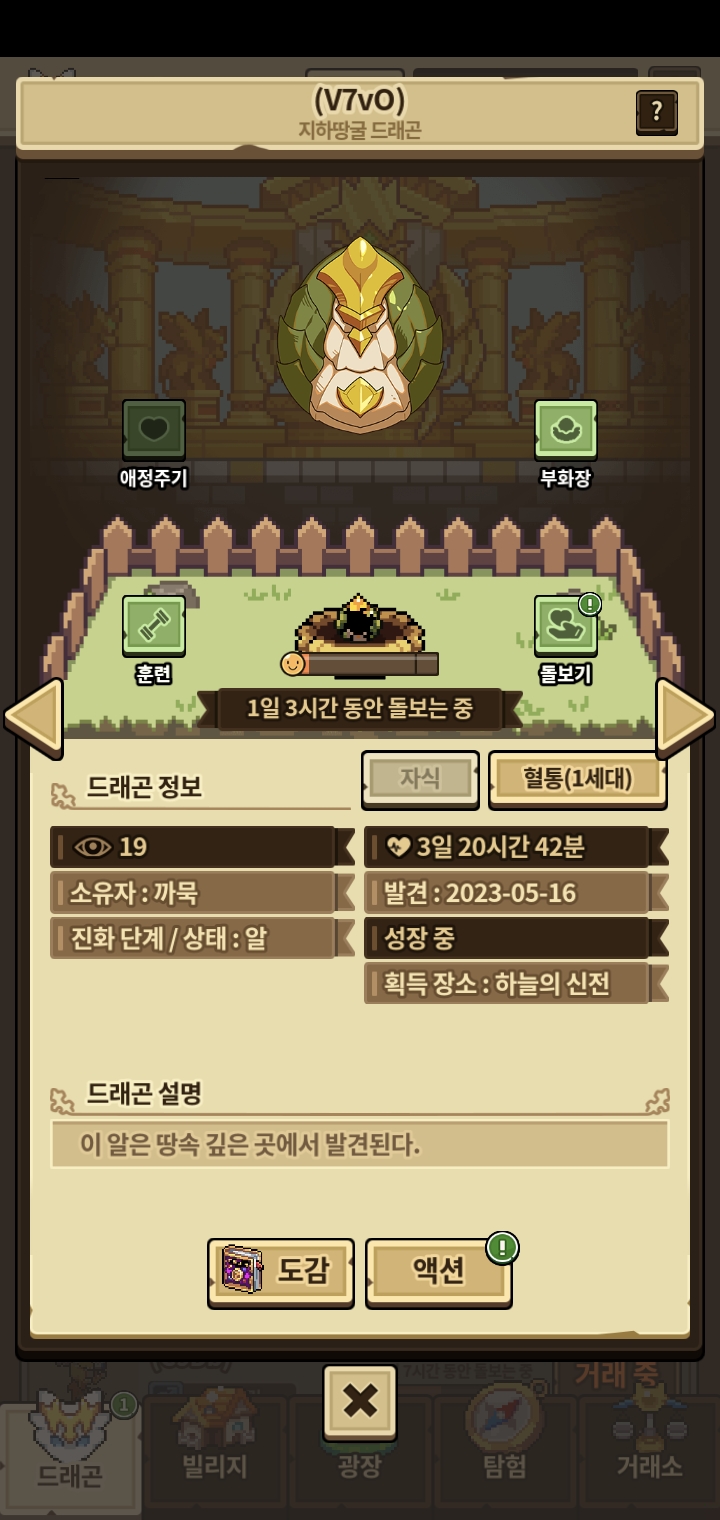720x1520 pixels.
Task: Close the dragon info panel with X
Action: (360, 1402)
